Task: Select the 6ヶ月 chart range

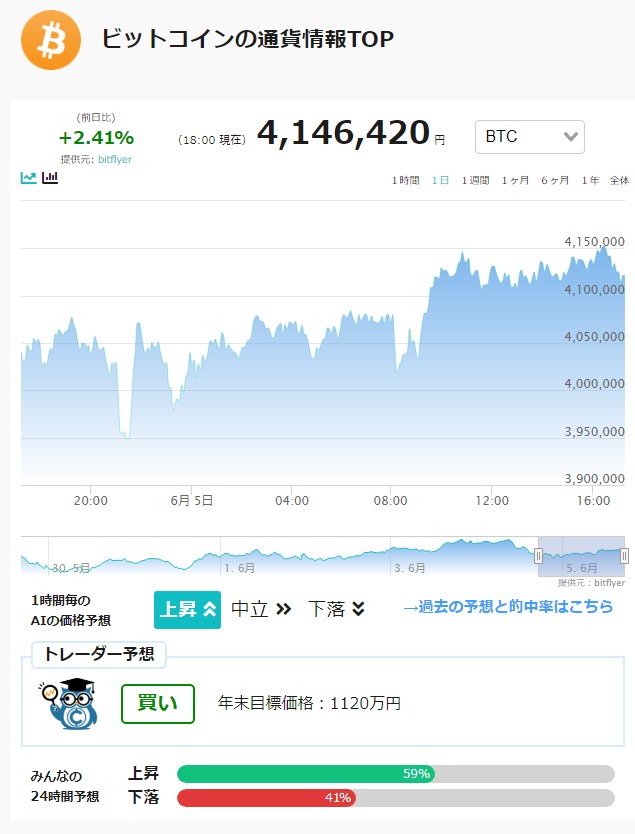Action: click(555, 180)
